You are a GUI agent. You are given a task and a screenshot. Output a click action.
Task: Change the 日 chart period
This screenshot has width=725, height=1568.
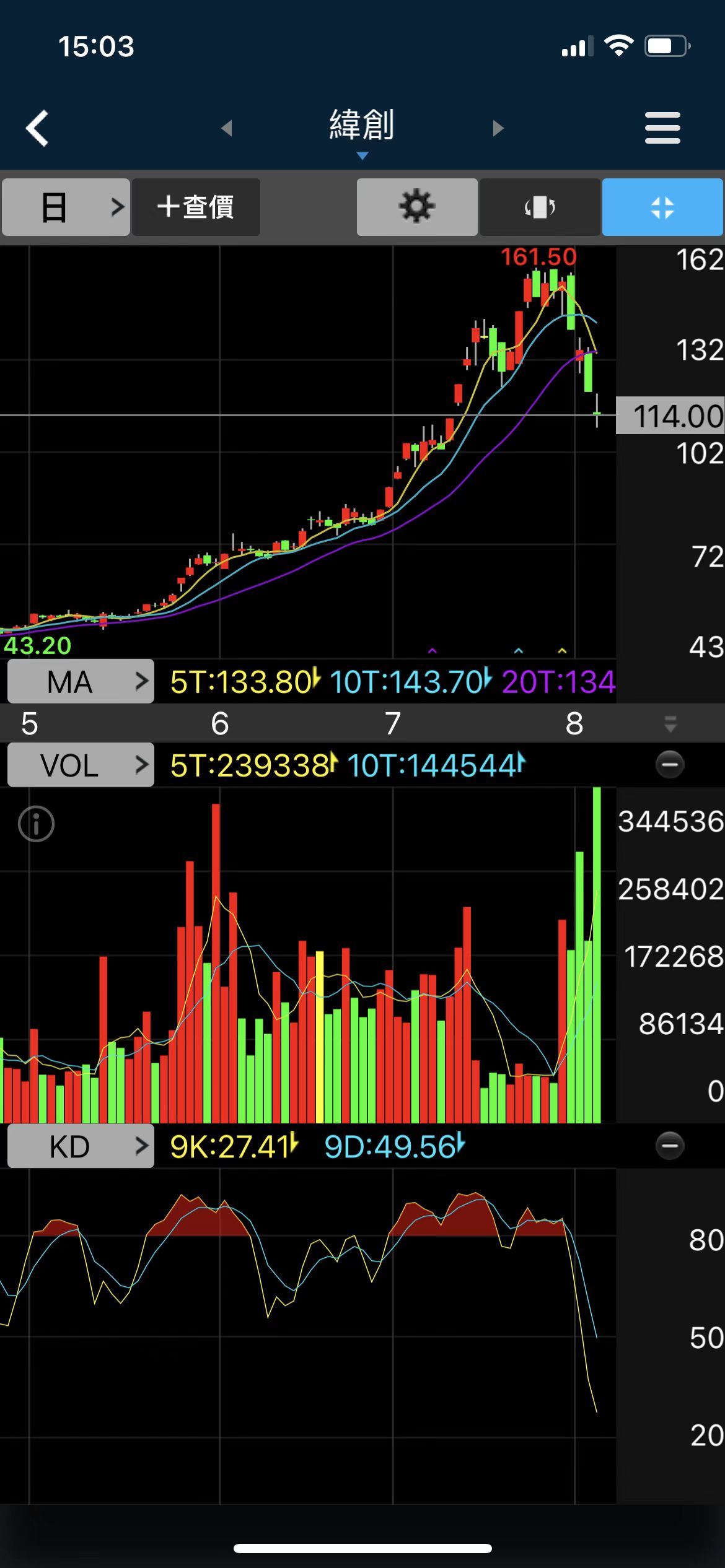[66, 207]
